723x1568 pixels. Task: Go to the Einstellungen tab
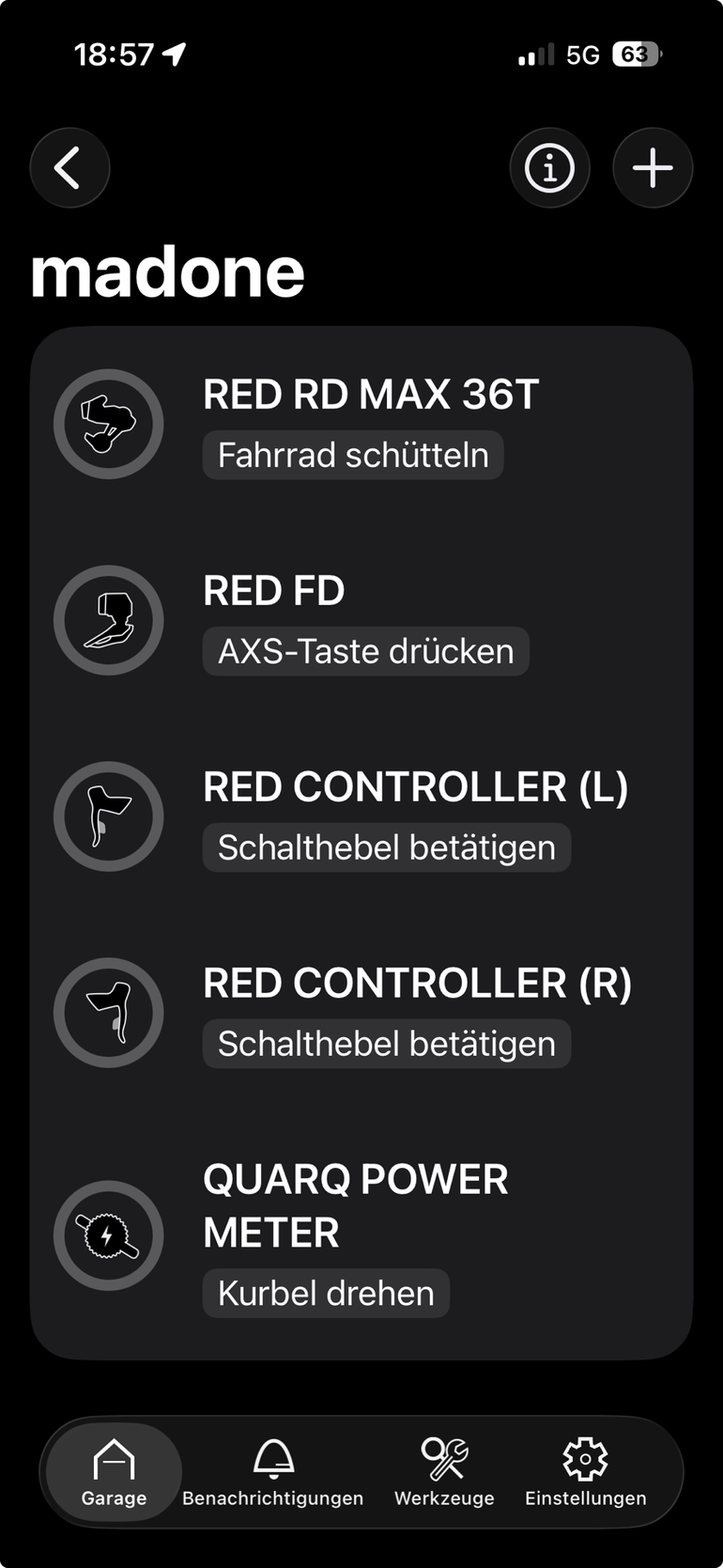(585, 1472)
